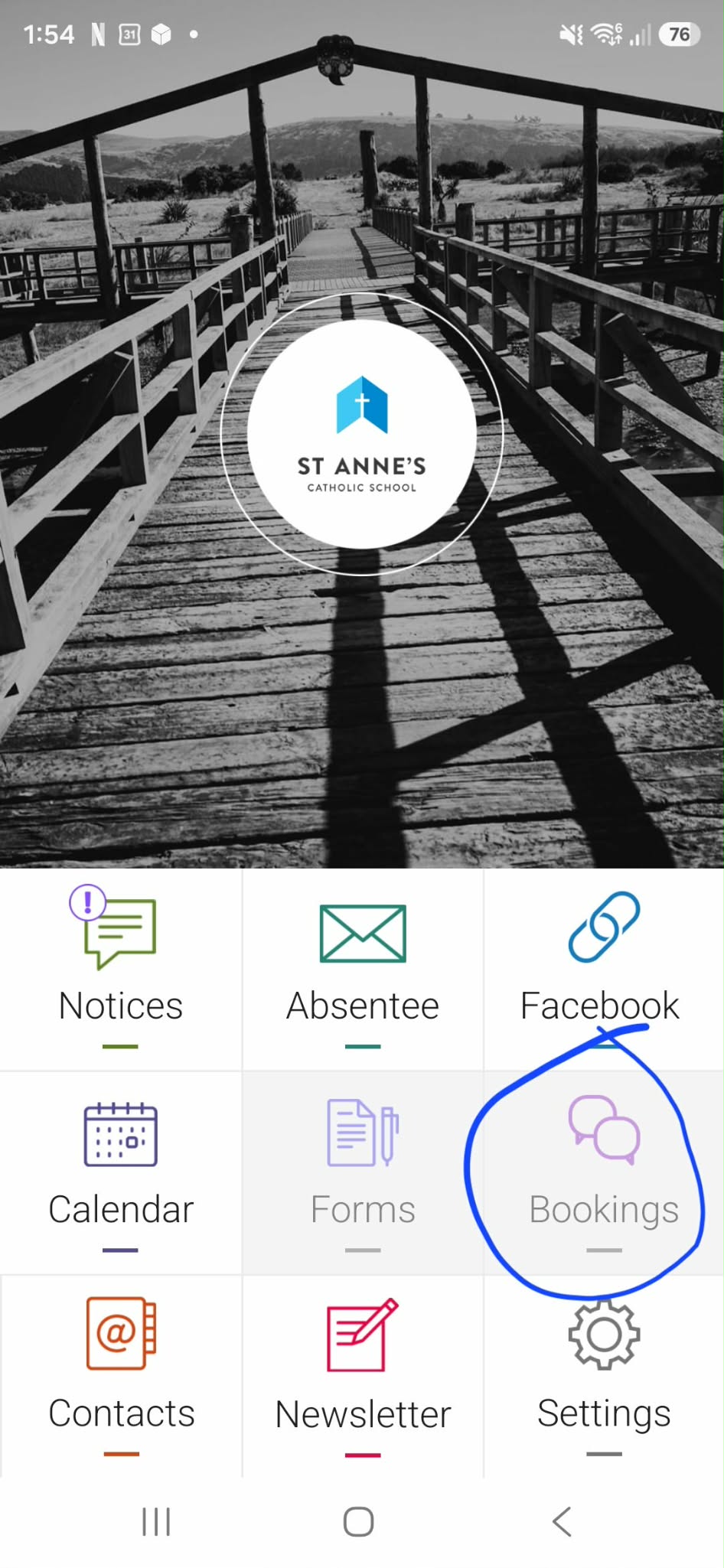Open the Notices tile
This screenshot has height=1568, width=724.
click(121, 969)
